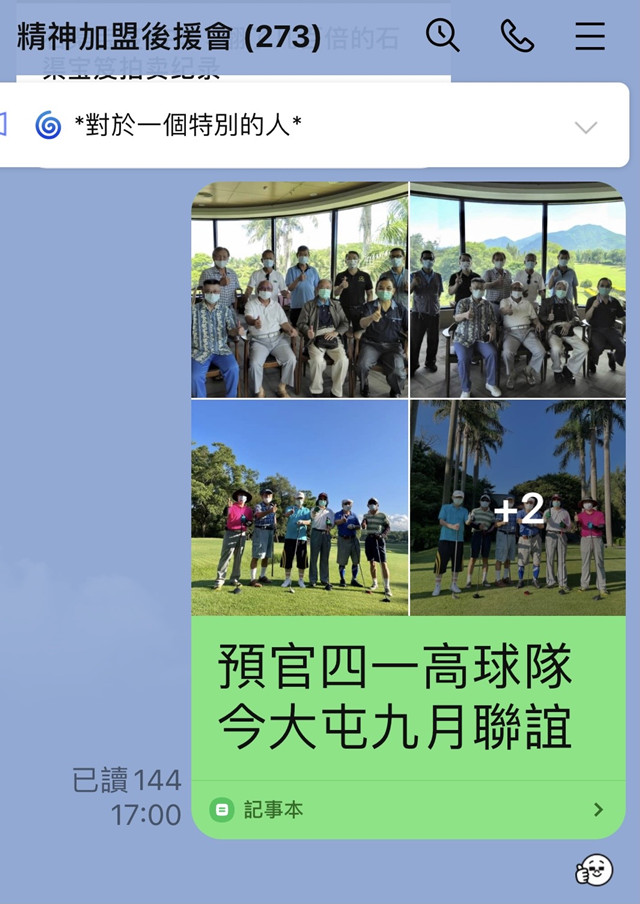View the indoor photo with mountain view
The height and width of the screenshot is (904, 640).
[517, 290]
